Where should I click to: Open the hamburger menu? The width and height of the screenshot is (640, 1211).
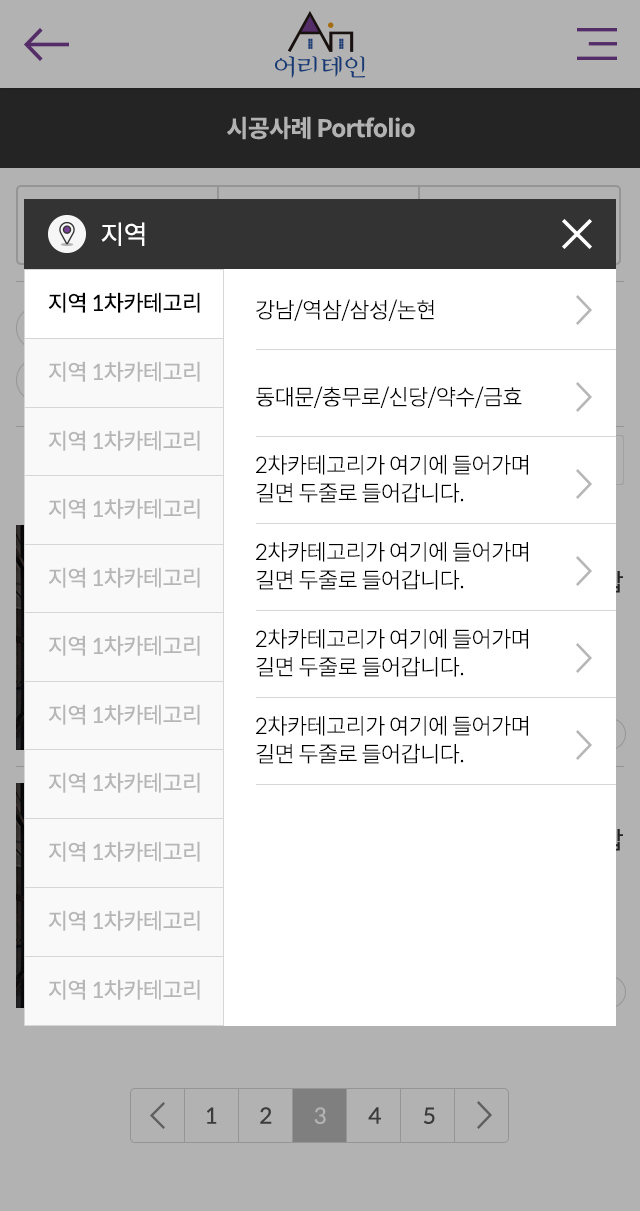pos(597,44)
